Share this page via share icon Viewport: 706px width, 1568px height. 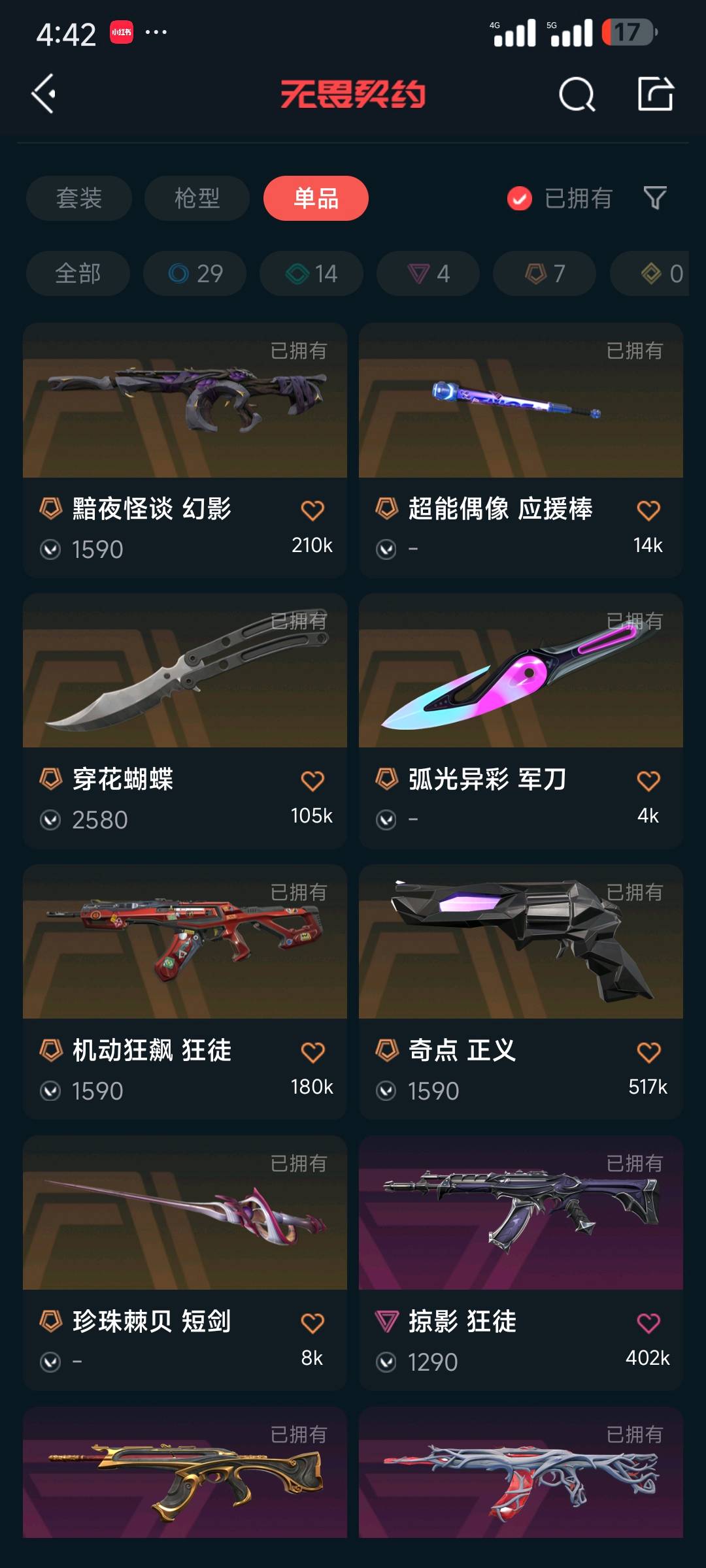(x=655, y=94)
